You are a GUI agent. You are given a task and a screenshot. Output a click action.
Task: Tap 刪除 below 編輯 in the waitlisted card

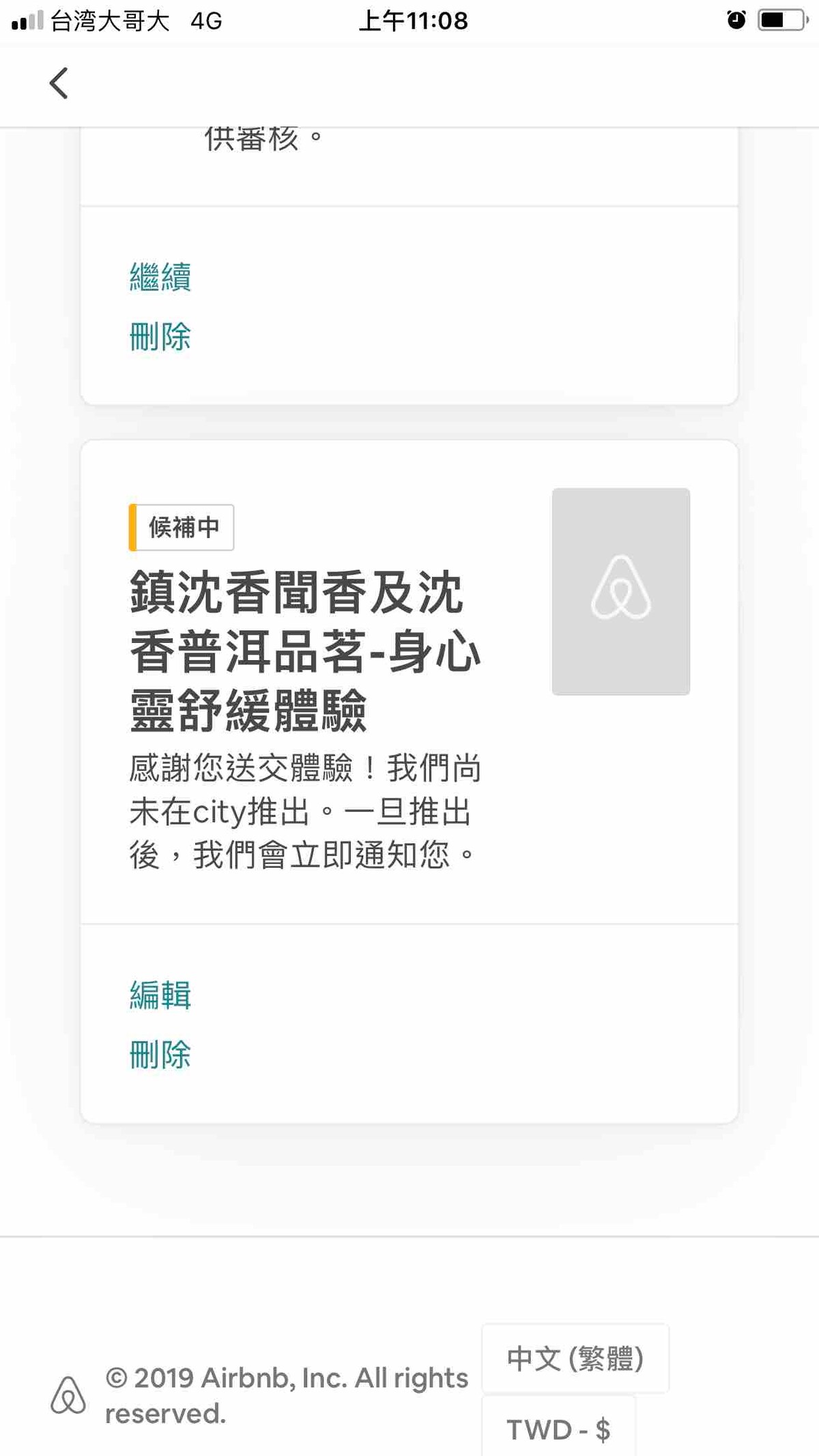[x=160, y=1055]
